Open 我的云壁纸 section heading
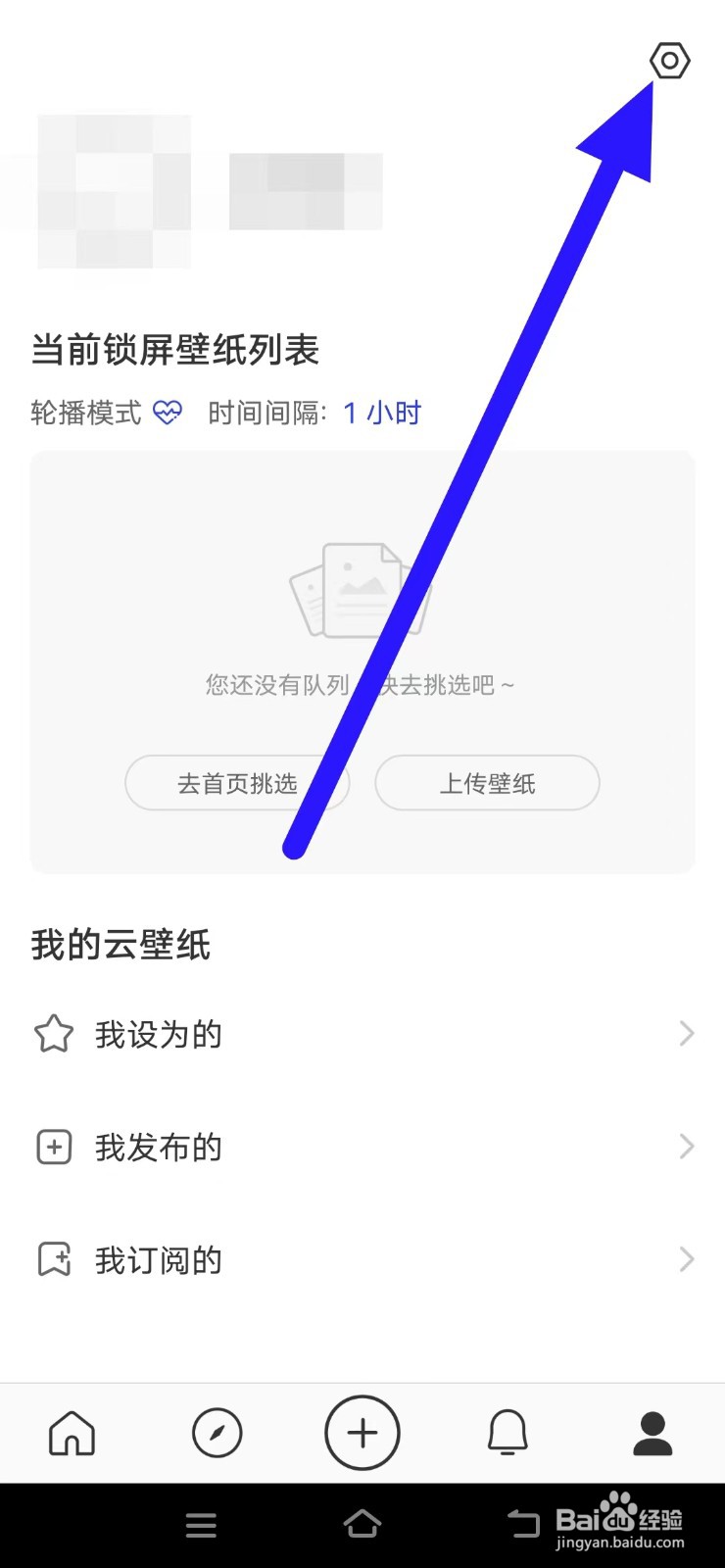 click(118, 943)
